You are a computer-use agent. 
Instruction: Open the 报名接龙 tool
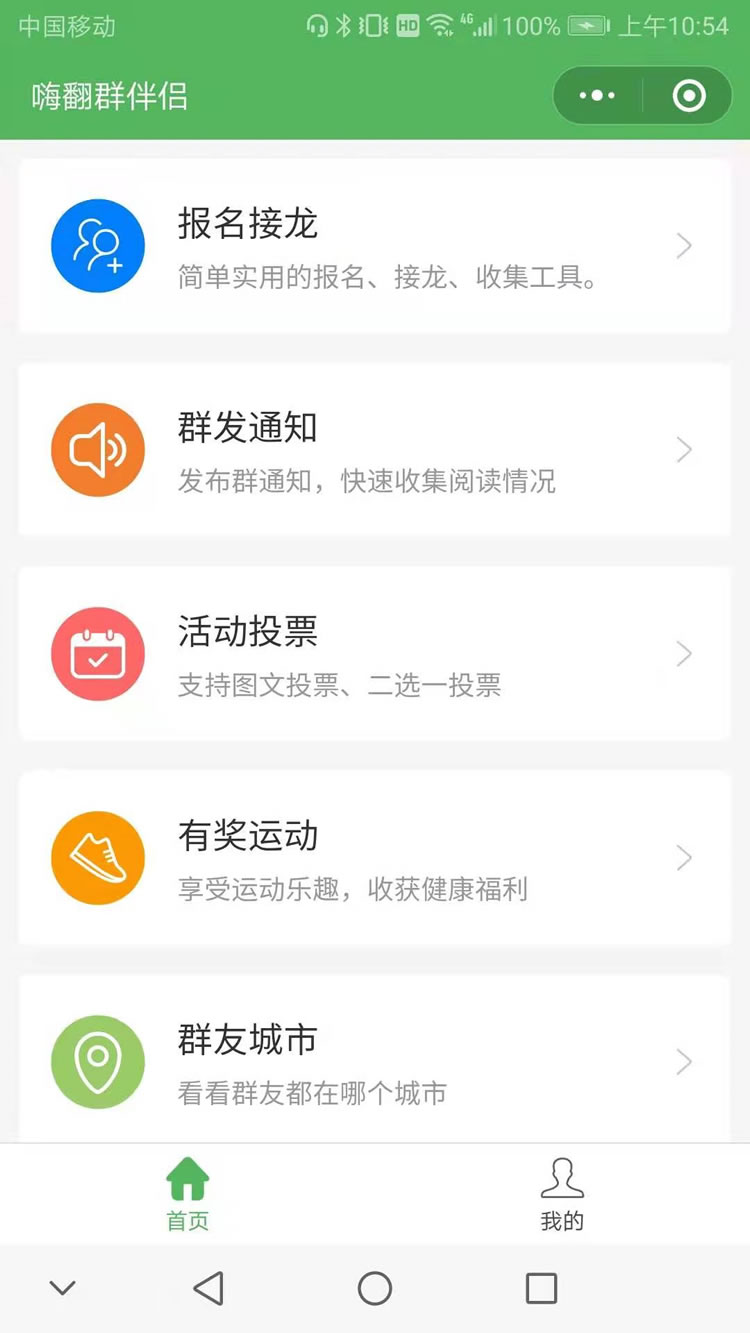[x=375, y=246]
